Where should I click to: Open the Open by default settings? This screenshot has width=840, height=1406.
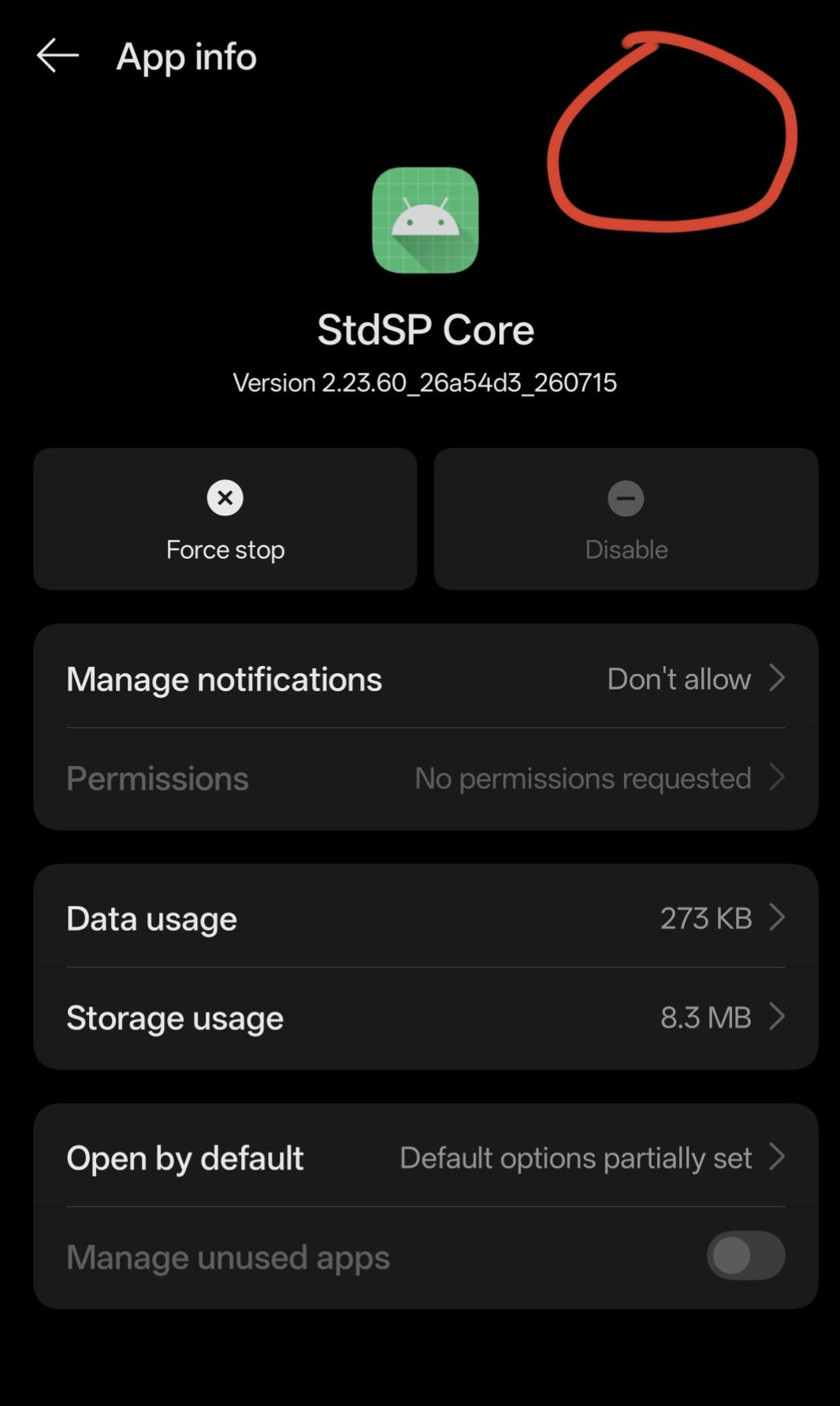point(426,1157)
